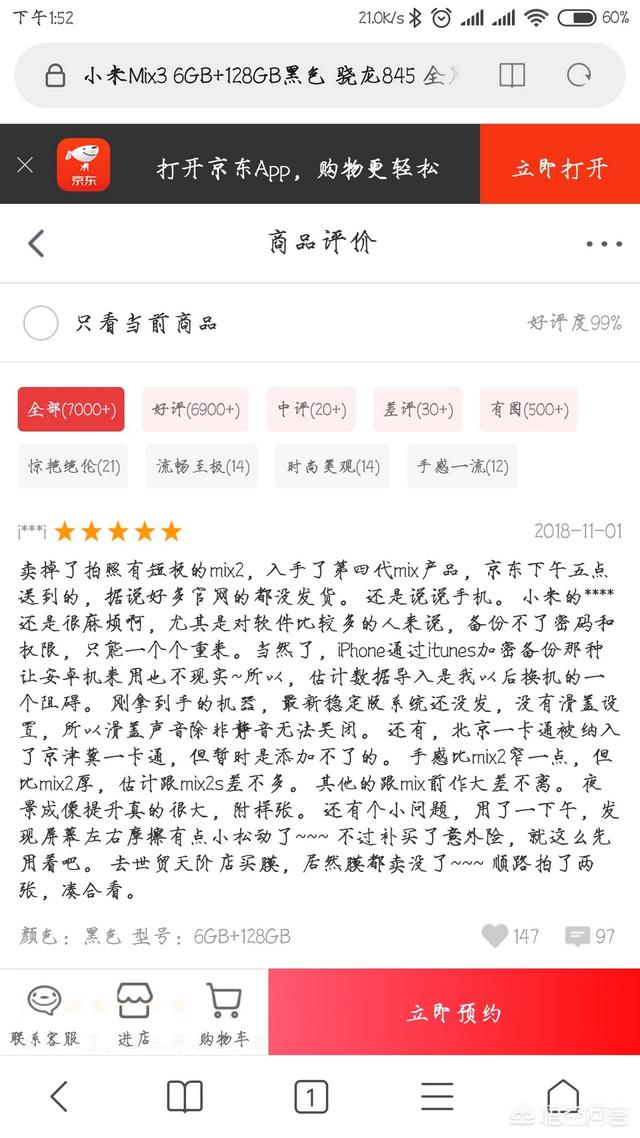The image size is (640, 1138).
Task: Open the three-dot more menu
Action: [604, 243]
